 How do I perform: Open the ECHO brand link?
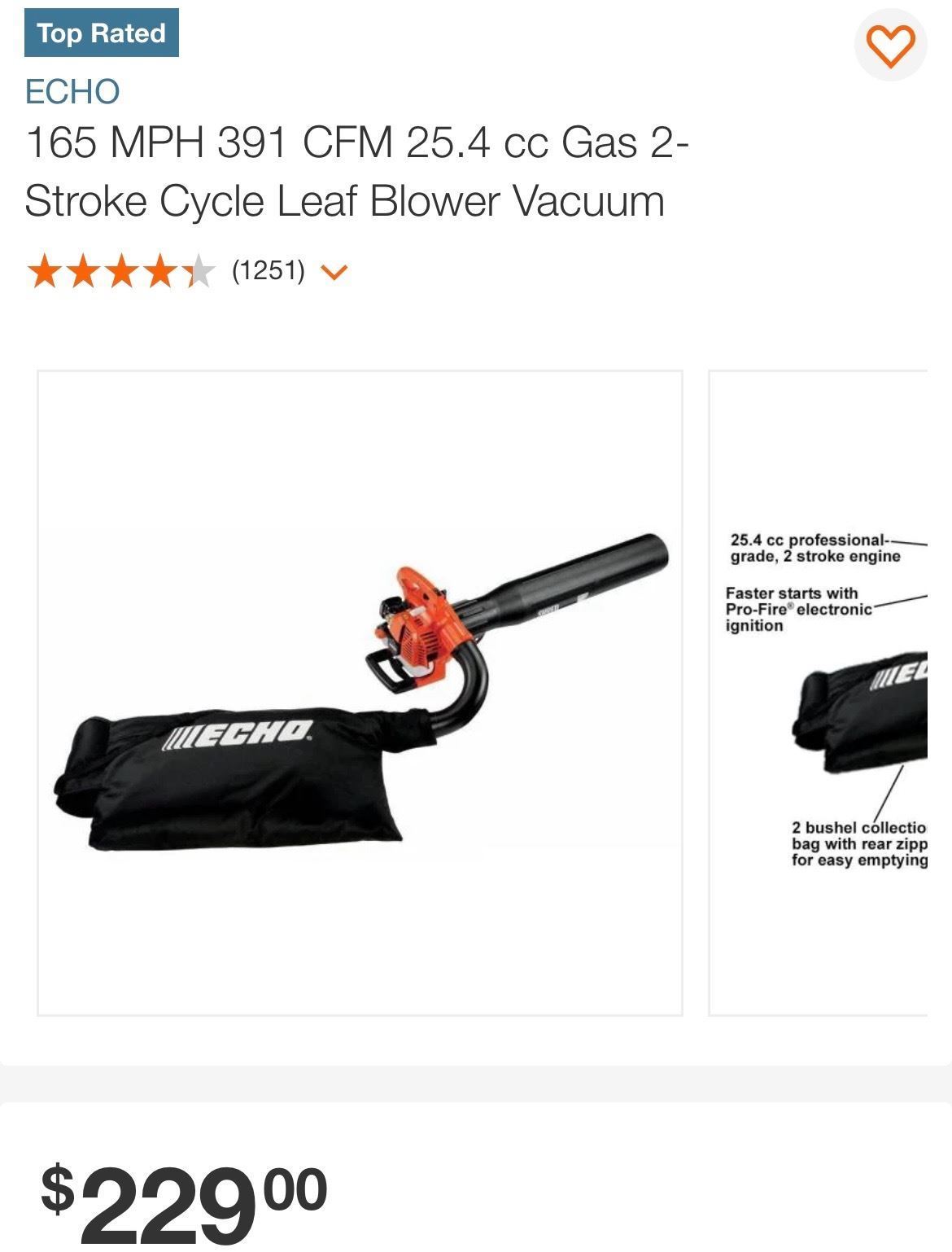pyautogui.click(x=72, y=91)
